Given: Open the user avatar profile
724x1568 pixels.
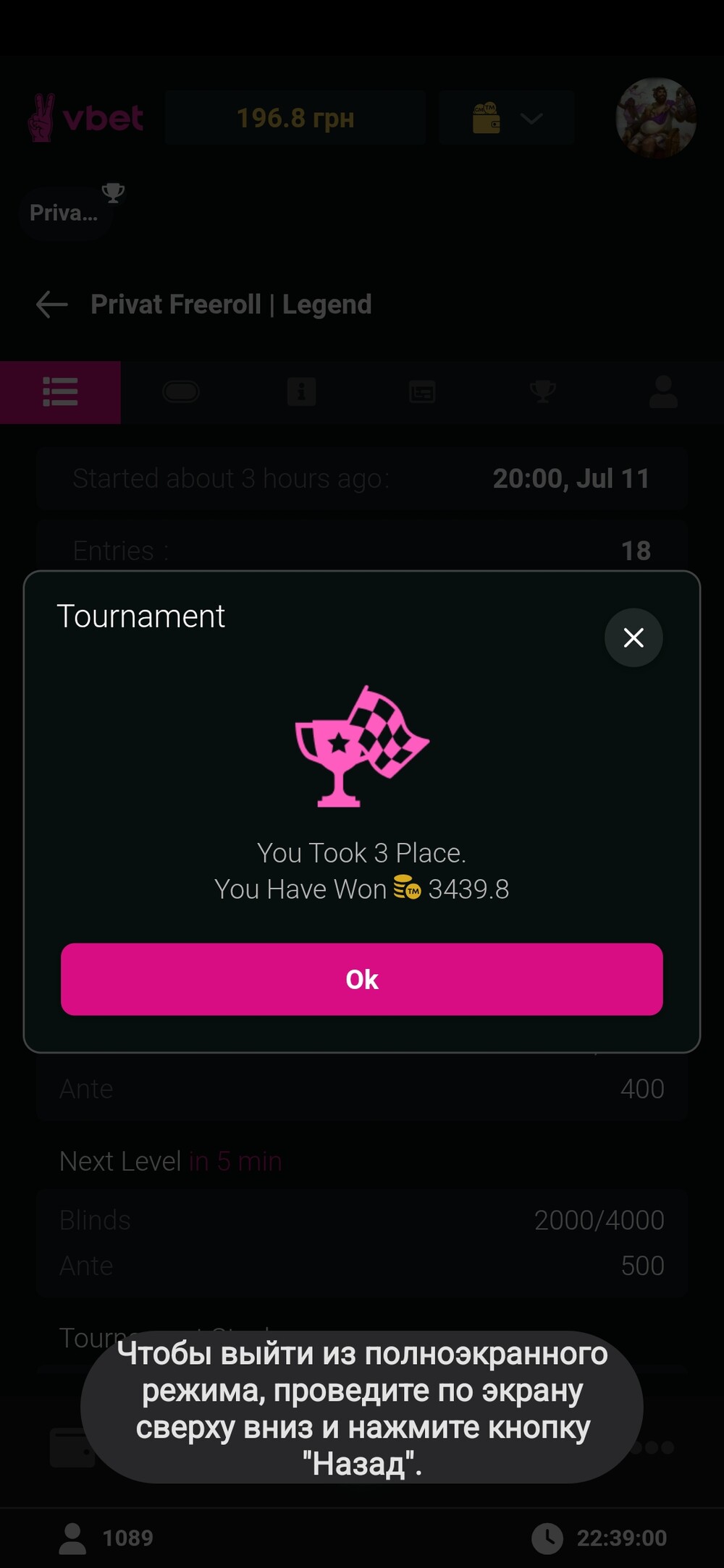Looking at the screenshot, I should tap(656, 118).
